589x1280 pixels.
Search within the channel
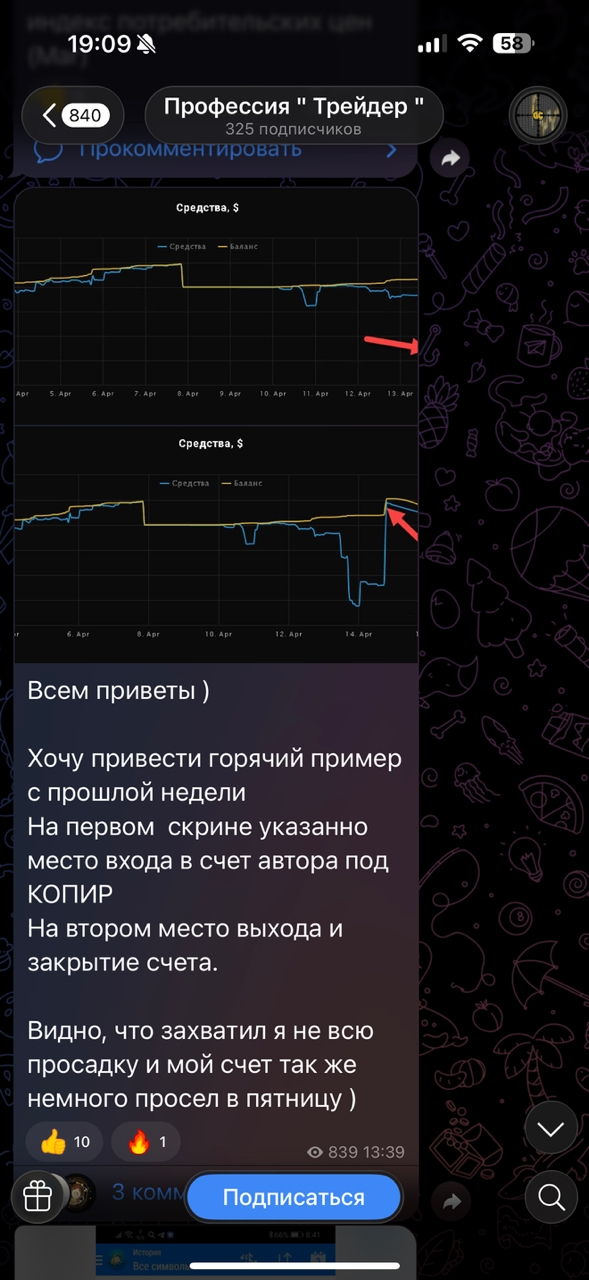point(550,1197)
